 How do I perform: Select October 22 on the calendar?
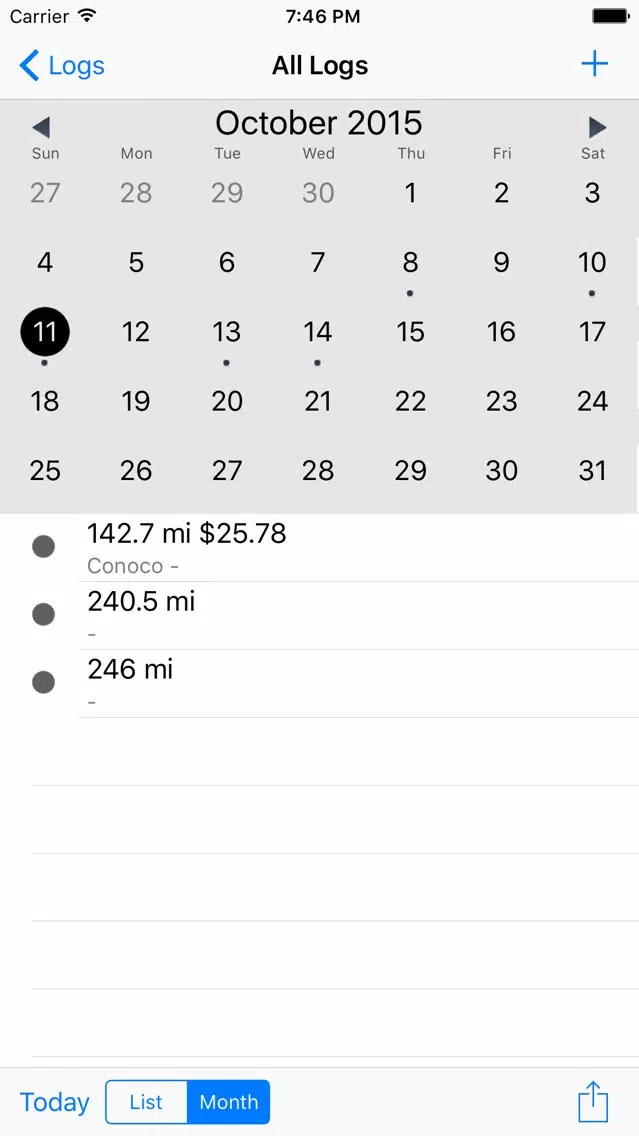pos(410,401)
